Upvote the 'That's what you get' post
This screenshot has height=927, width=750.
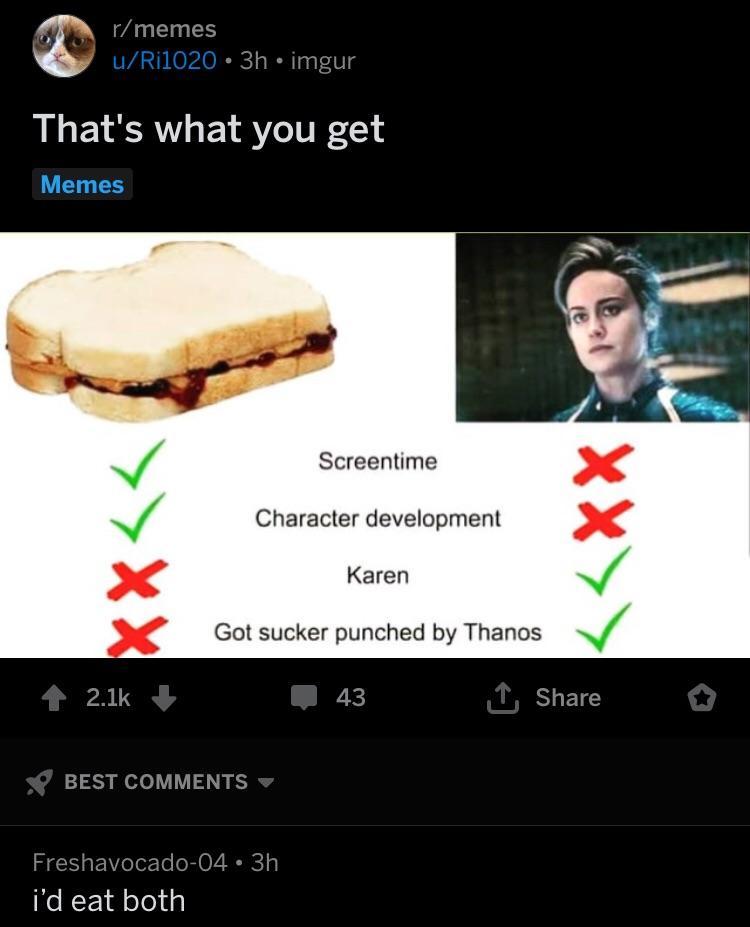[54, 698]
